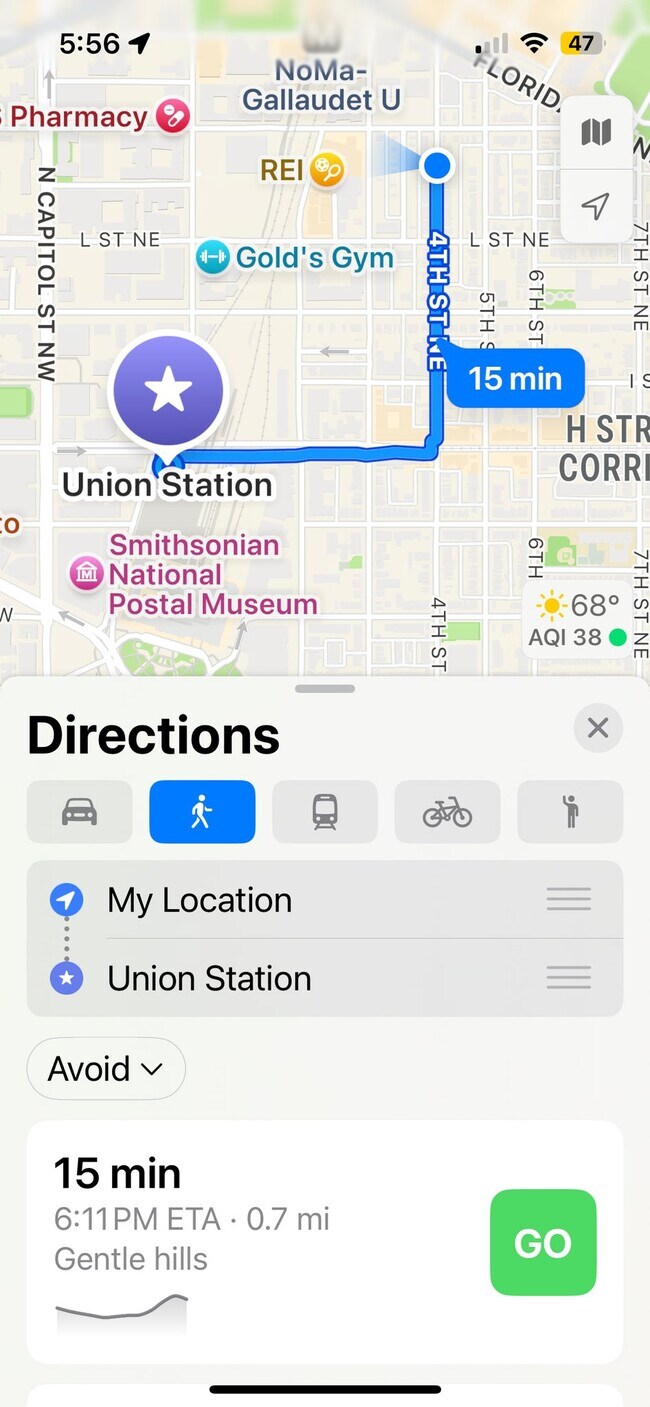
Task: Open the 15 min route details card
Action: pos(325,1242)
